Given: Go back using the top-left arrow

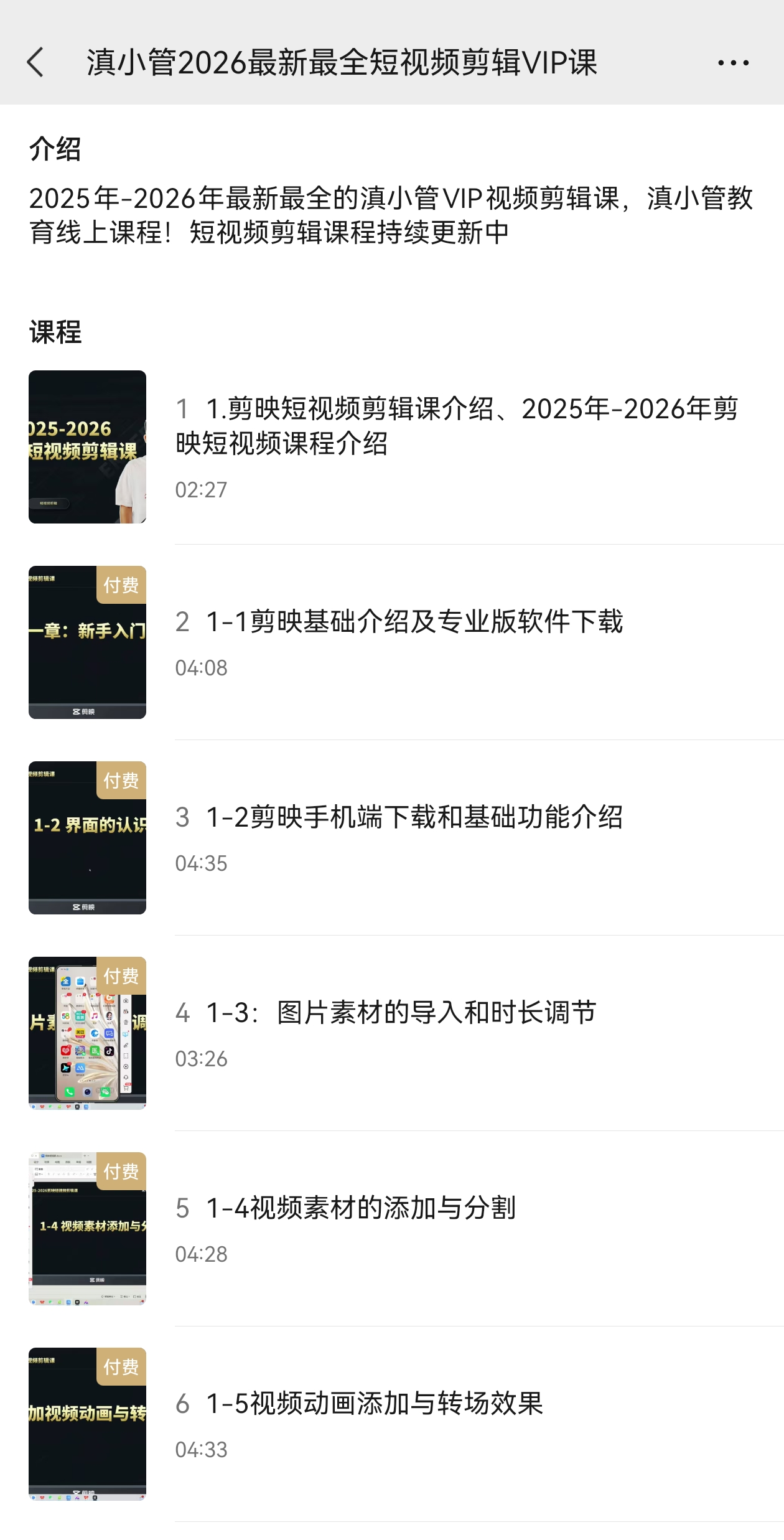Looking at the screenshot, I should click(x=36, y=62).
